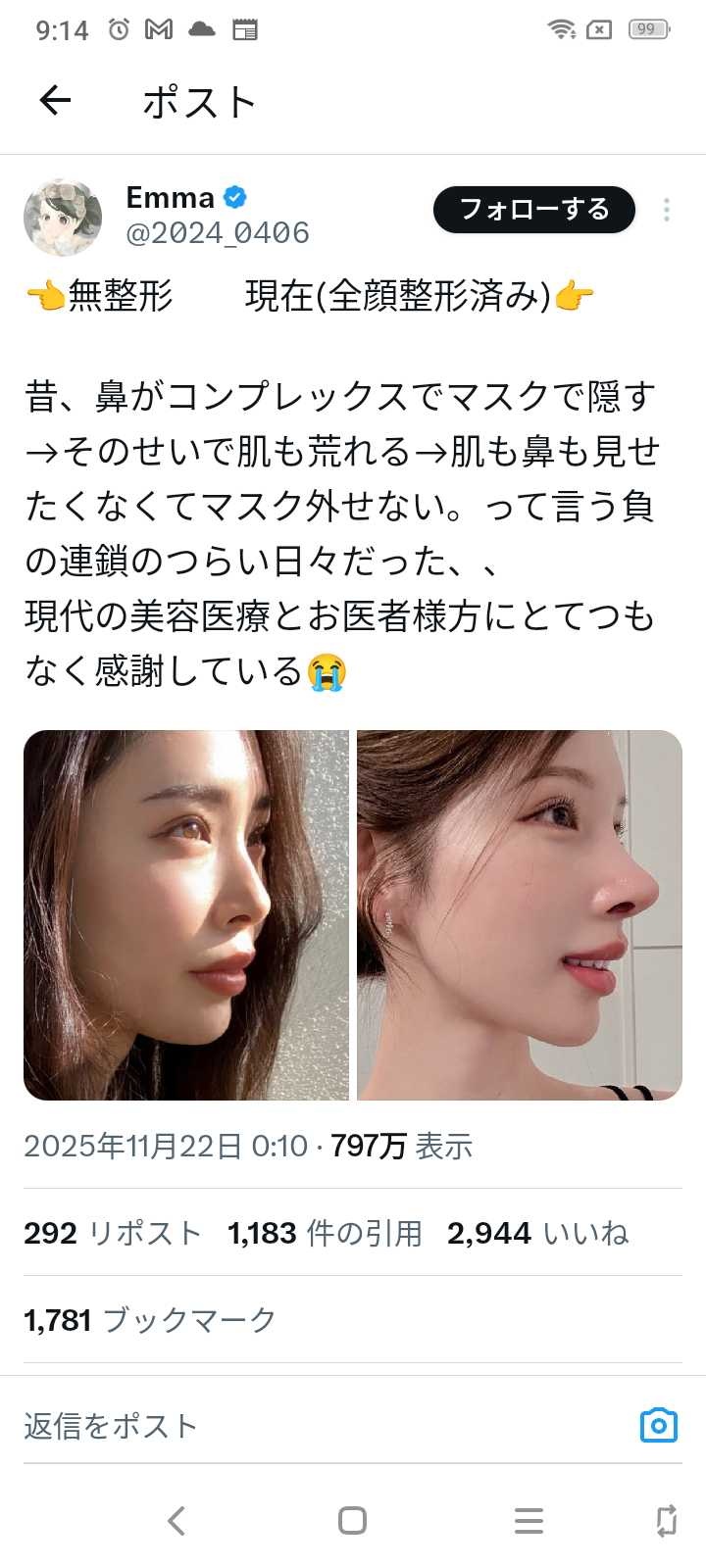706x1568 pixels.
Task: Open the list of 292 リポスト
Action: click(x=113, y=1233)
